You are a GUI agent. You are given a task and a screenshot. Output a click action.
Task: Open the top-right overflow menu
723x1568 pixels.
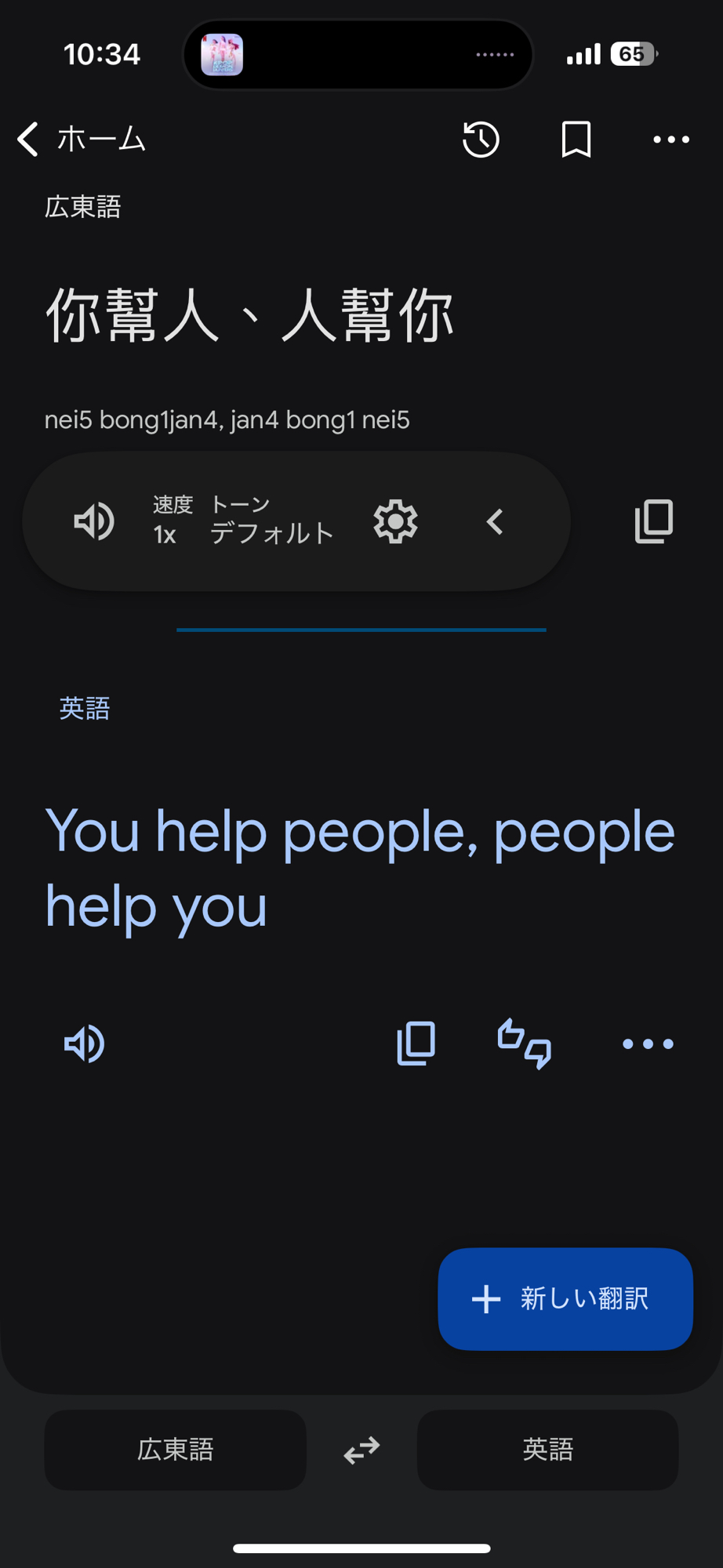click(671, 140)
